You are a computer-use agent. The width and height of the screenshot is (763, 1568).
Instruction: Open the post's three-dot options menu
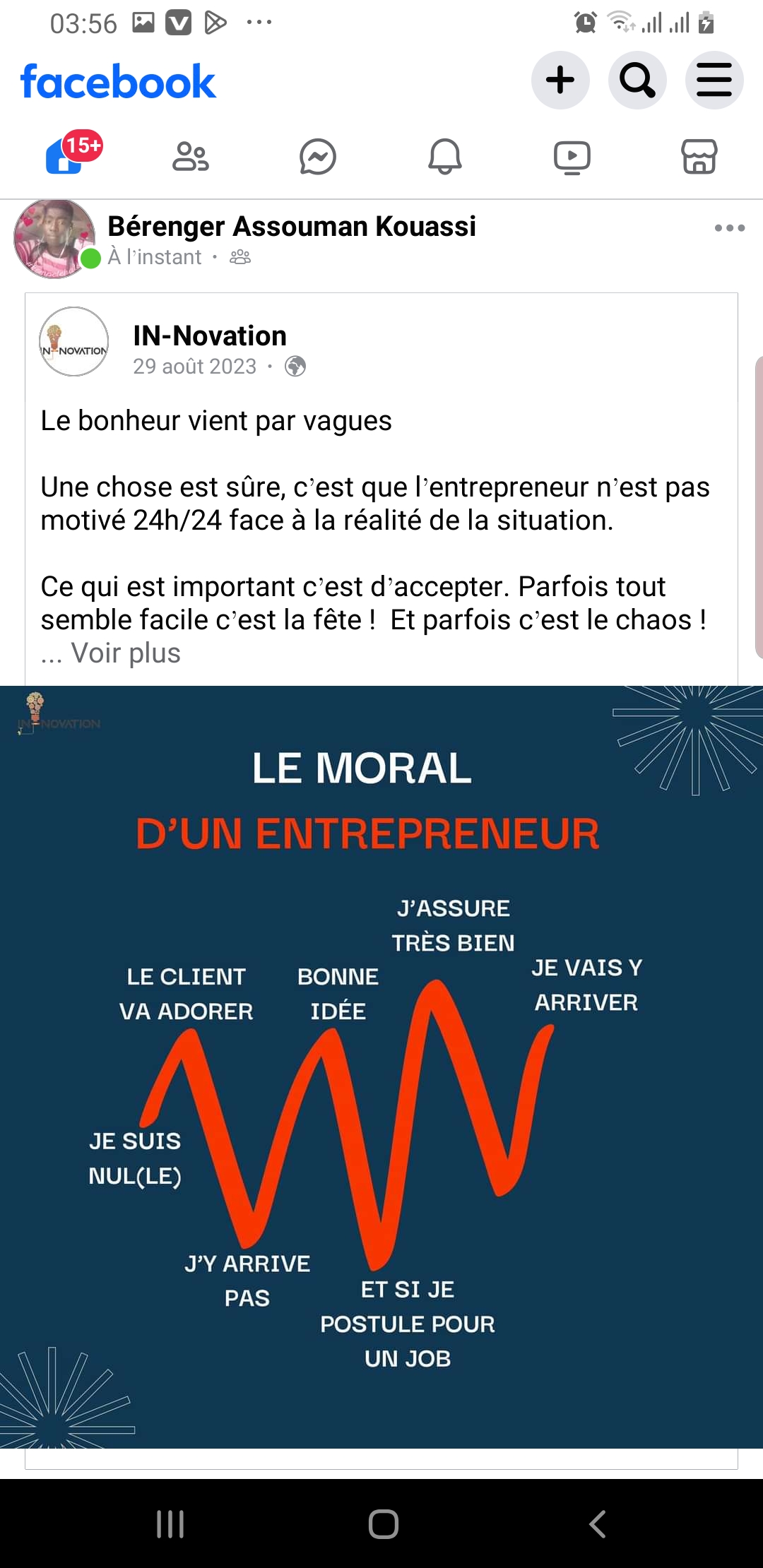[730, 228]
